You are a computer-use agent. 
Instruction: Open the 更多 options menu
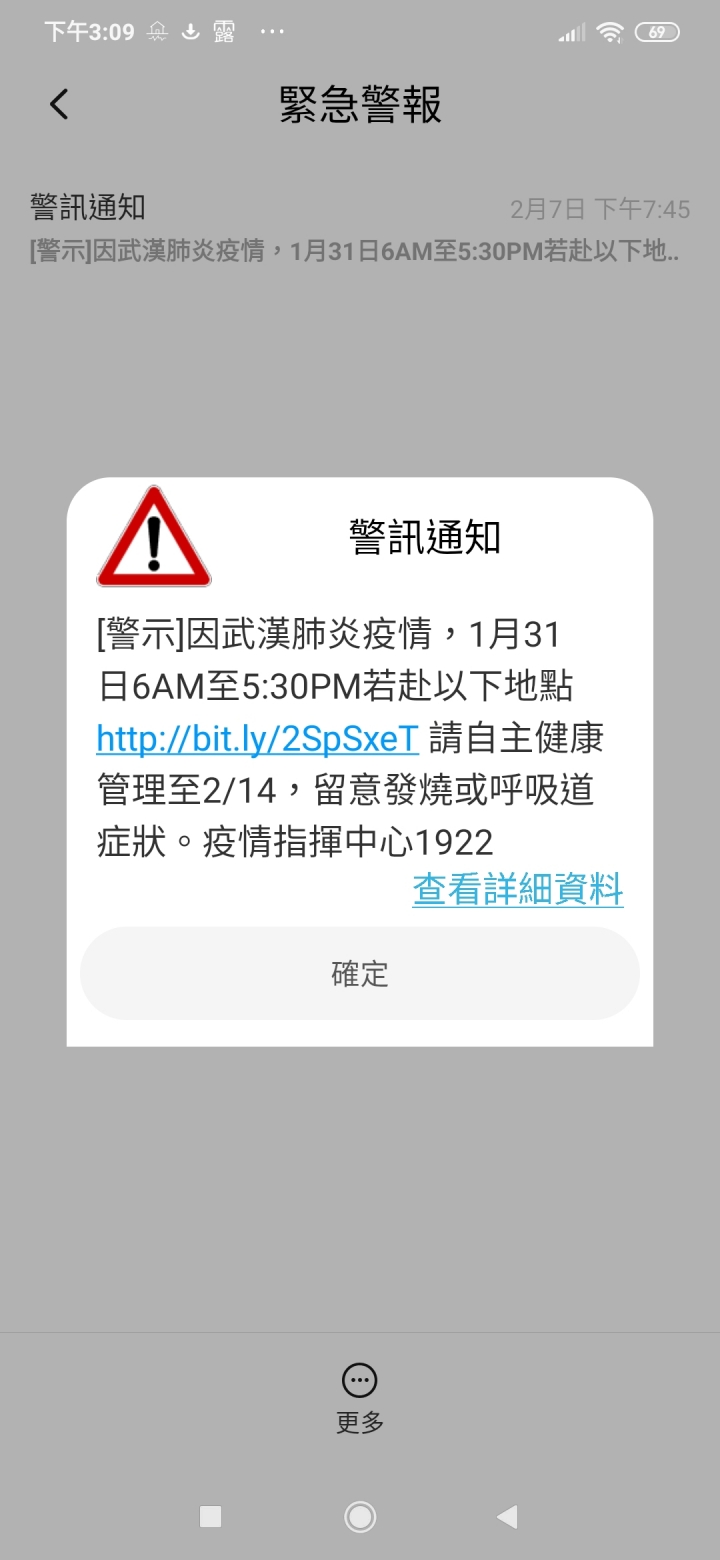tap(360, 1398)
